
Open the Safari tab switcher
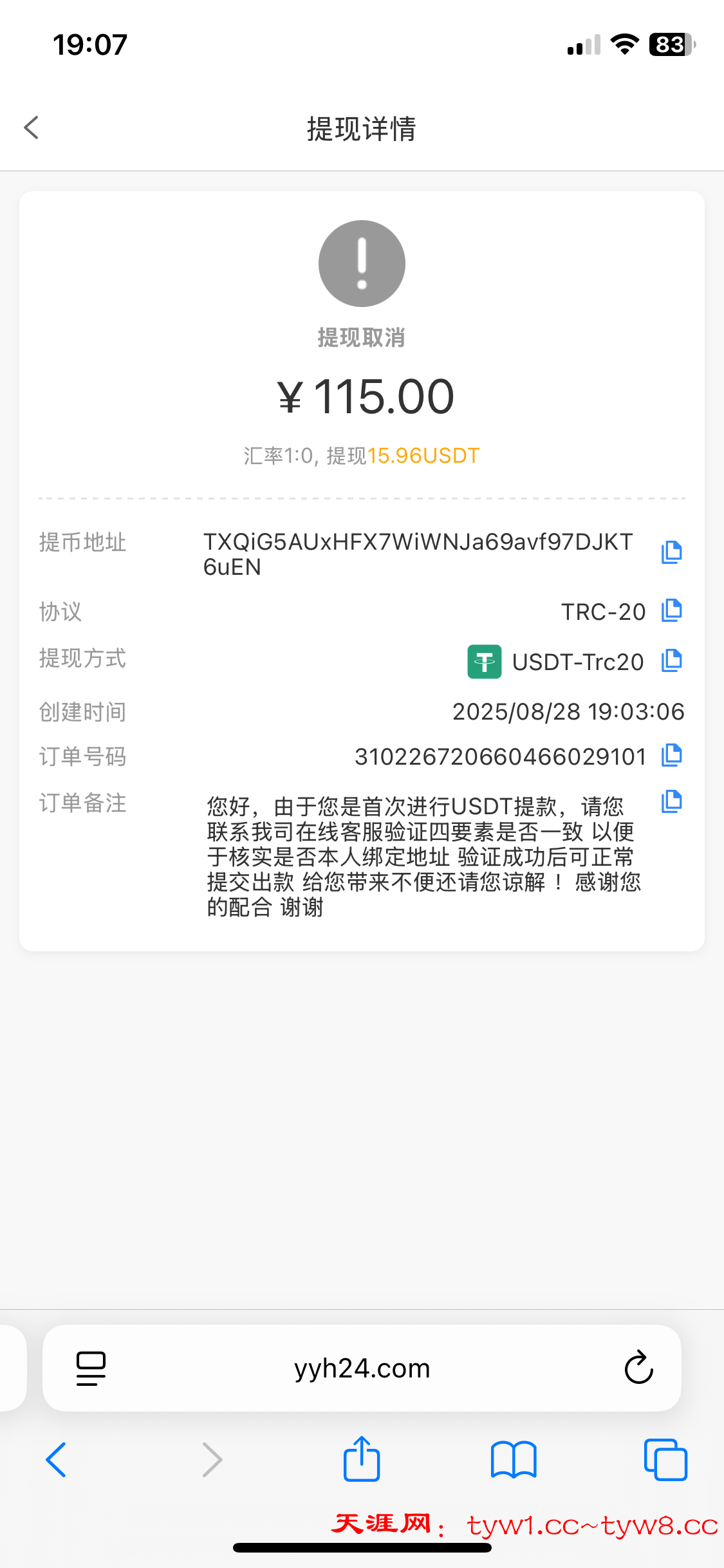click(666, 1460)
